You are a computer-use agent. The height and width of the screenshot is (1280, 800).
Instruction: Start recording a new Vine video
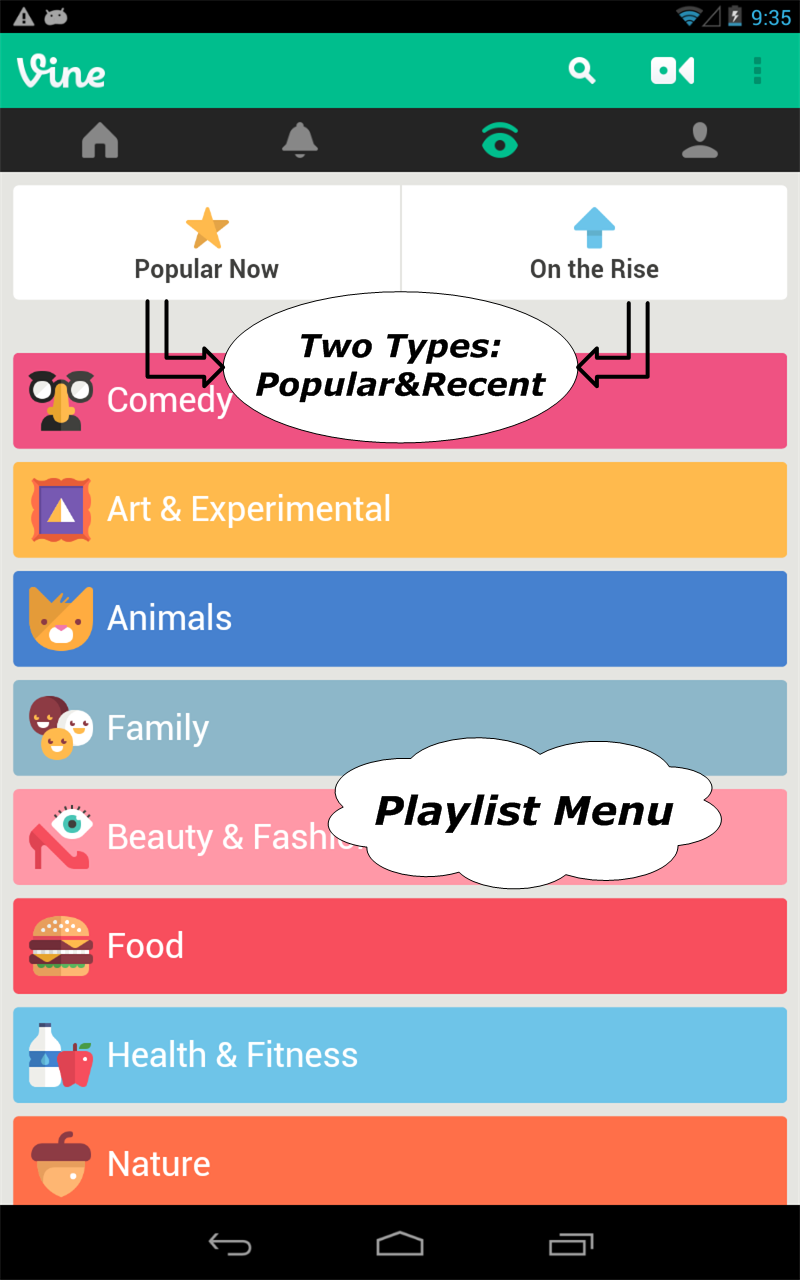click(x=672, y=71)
